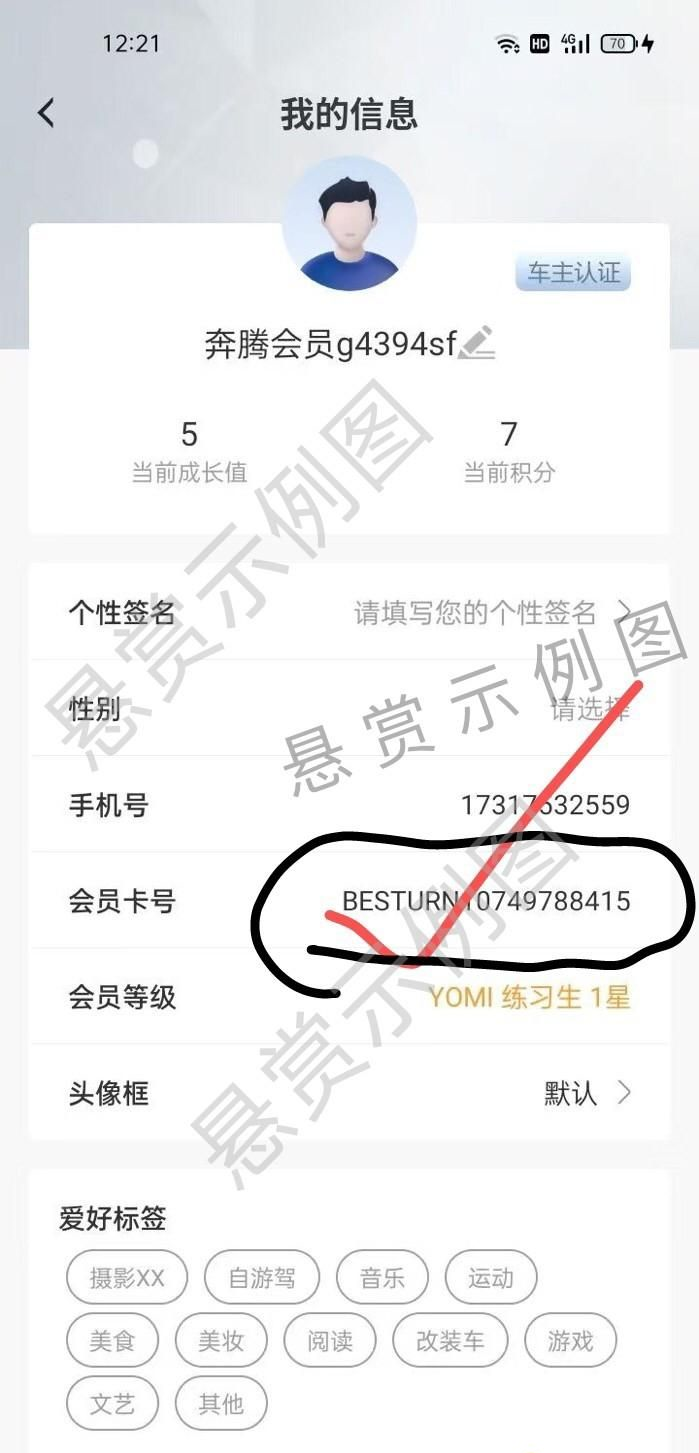
Task: Edit the nickname with the pencil icon
Action: point(477,343)
